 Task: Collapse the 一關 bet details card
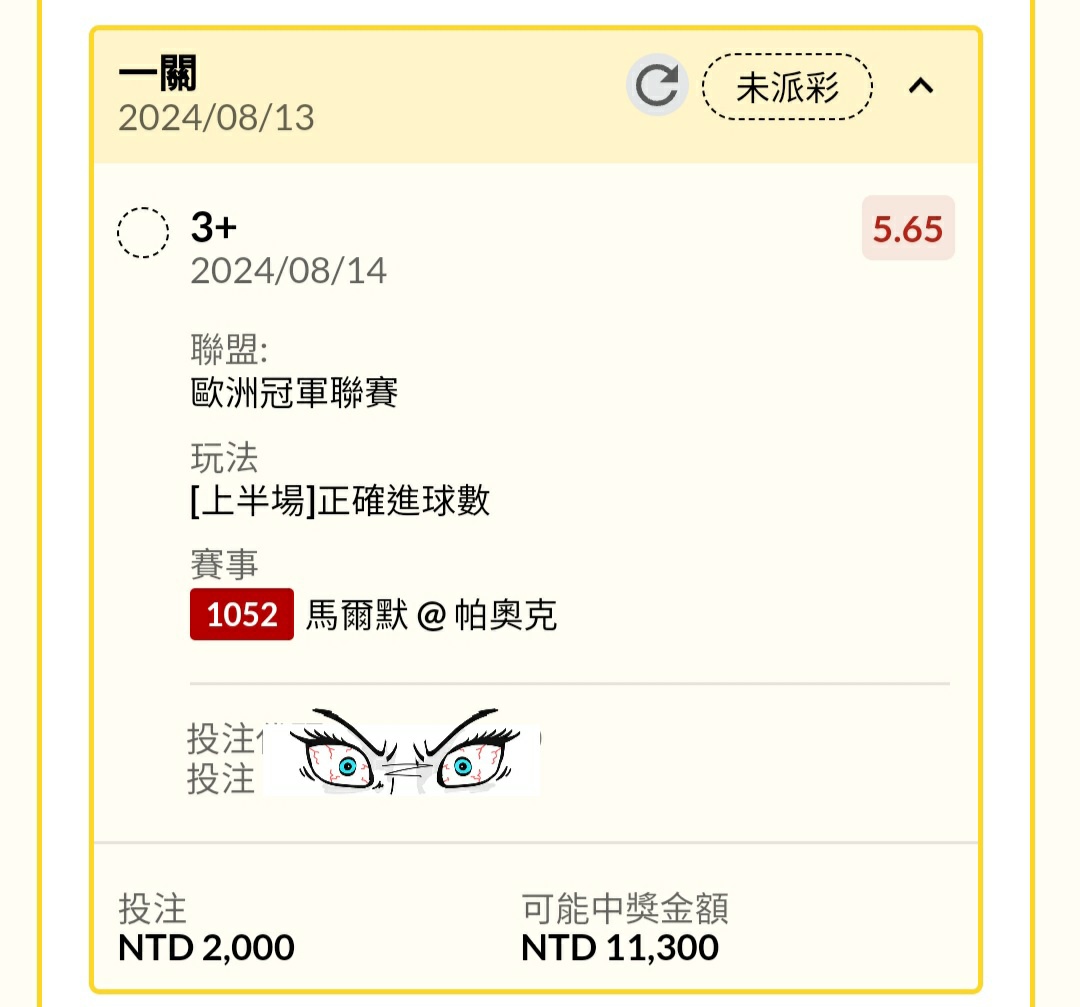point(920,87)
